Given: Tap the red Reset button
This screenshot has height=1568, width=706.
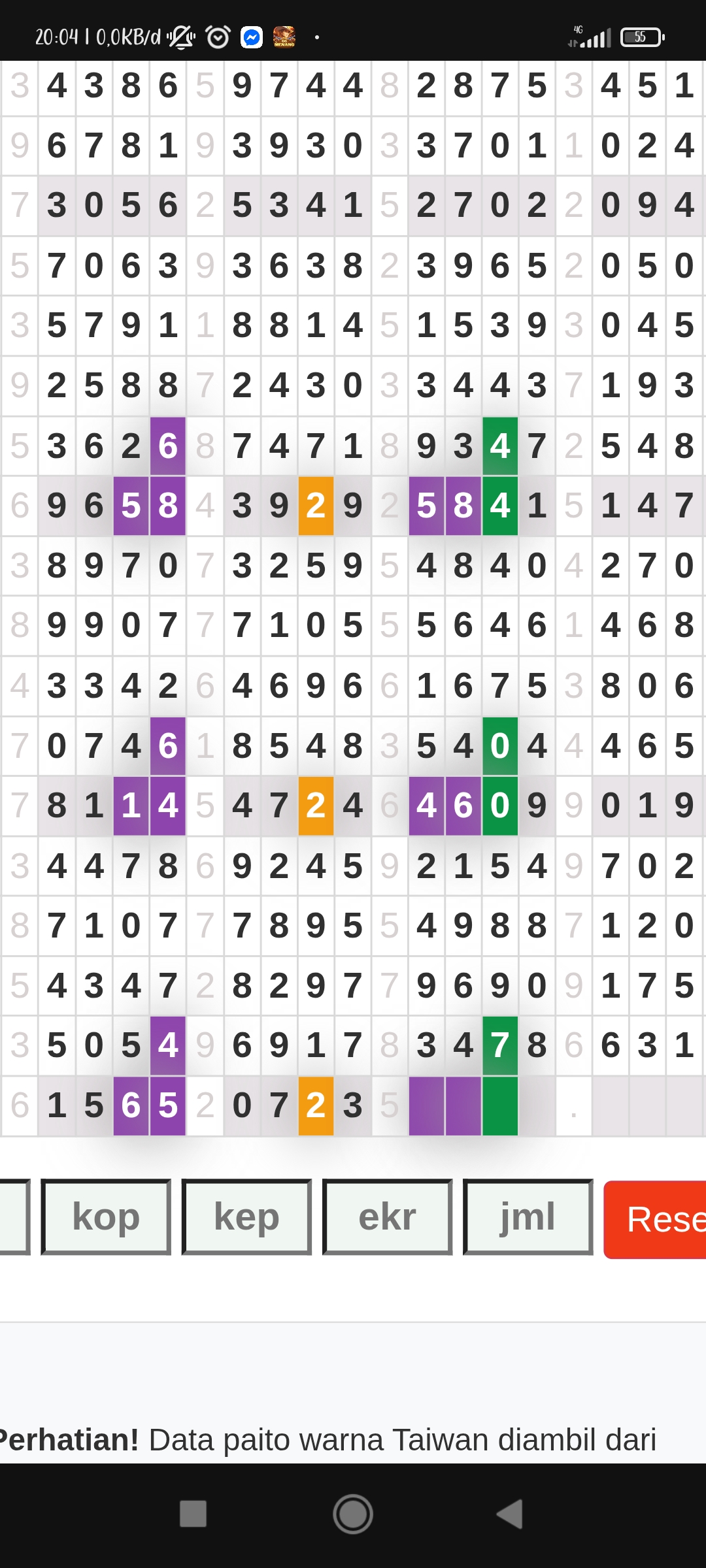Looking at the screenshot, I should coord(657,1219).
